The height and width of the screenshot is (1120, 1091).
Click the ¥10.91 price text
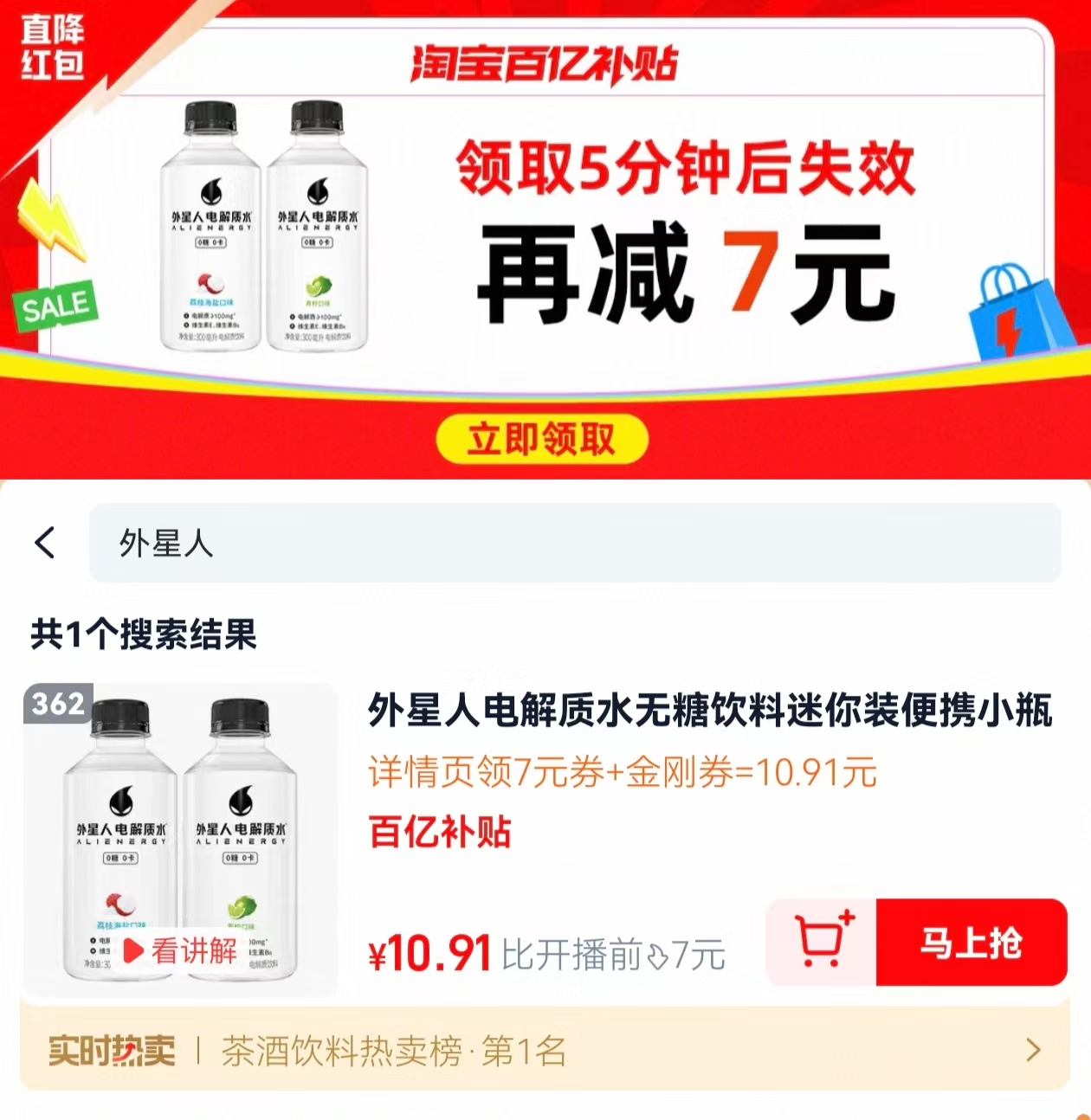point(430,950)
